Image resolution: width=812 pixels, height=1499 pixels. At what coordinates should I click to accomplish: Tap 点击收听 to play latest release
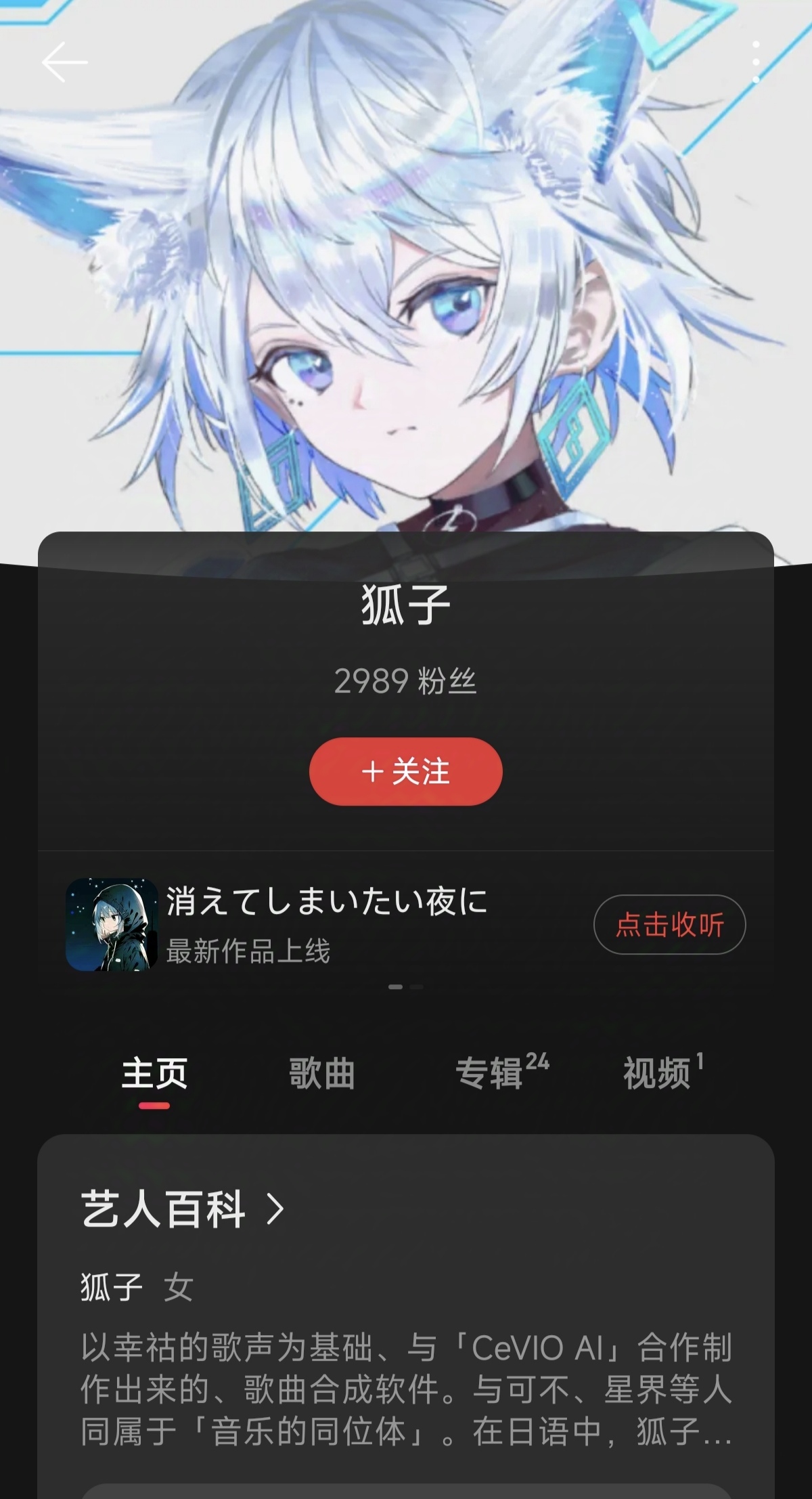point(669,924)
